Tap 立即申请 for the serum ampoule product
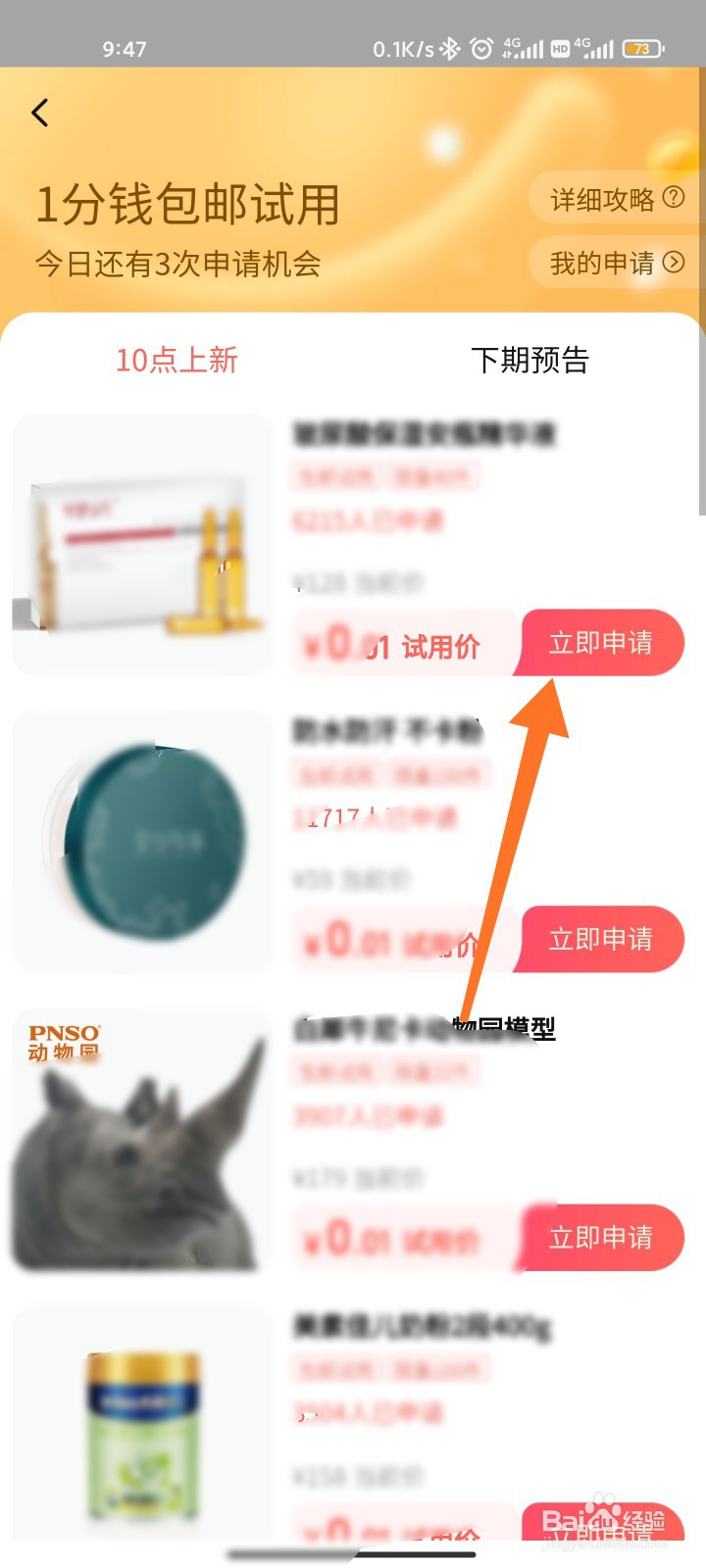 click(x=602, y=643)
